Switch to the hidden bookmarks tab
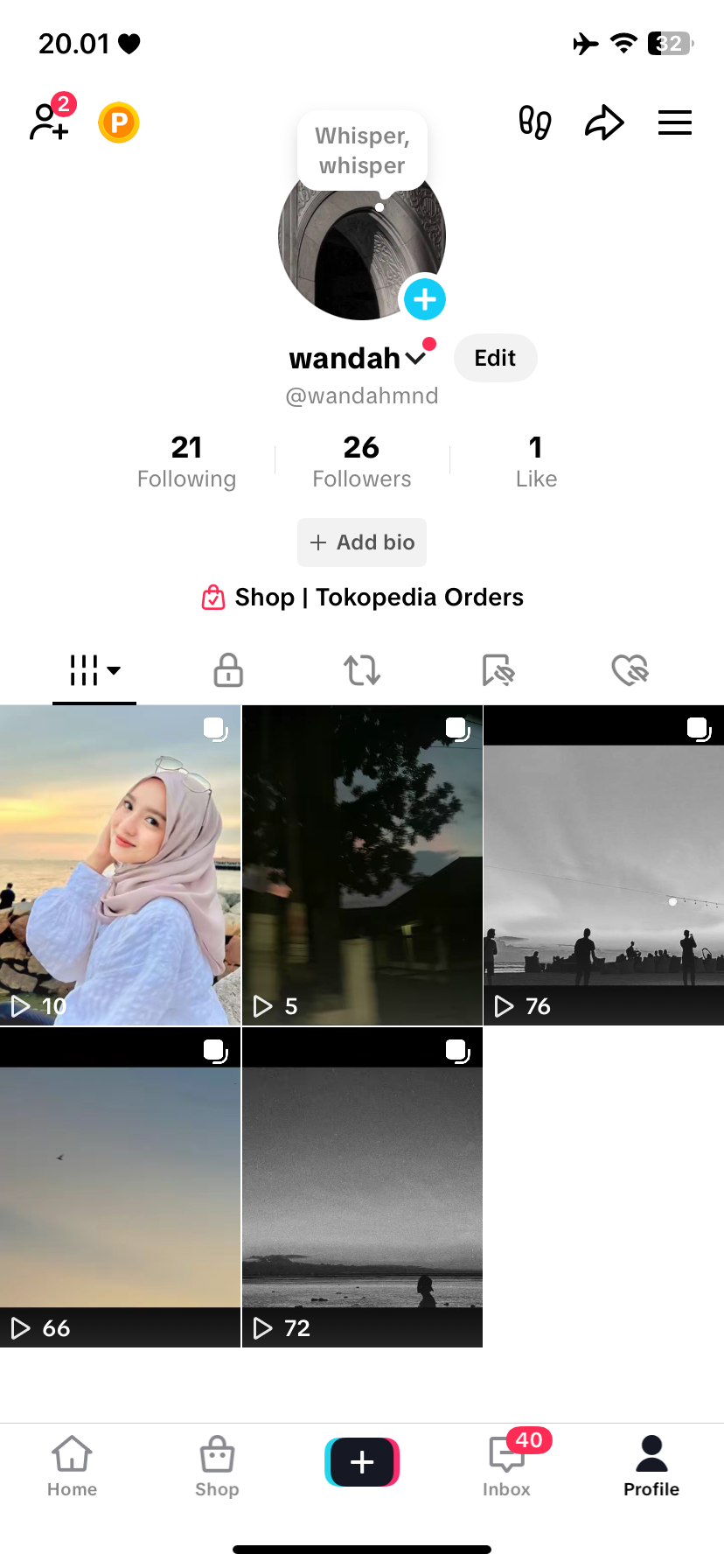 coord(498,670)
